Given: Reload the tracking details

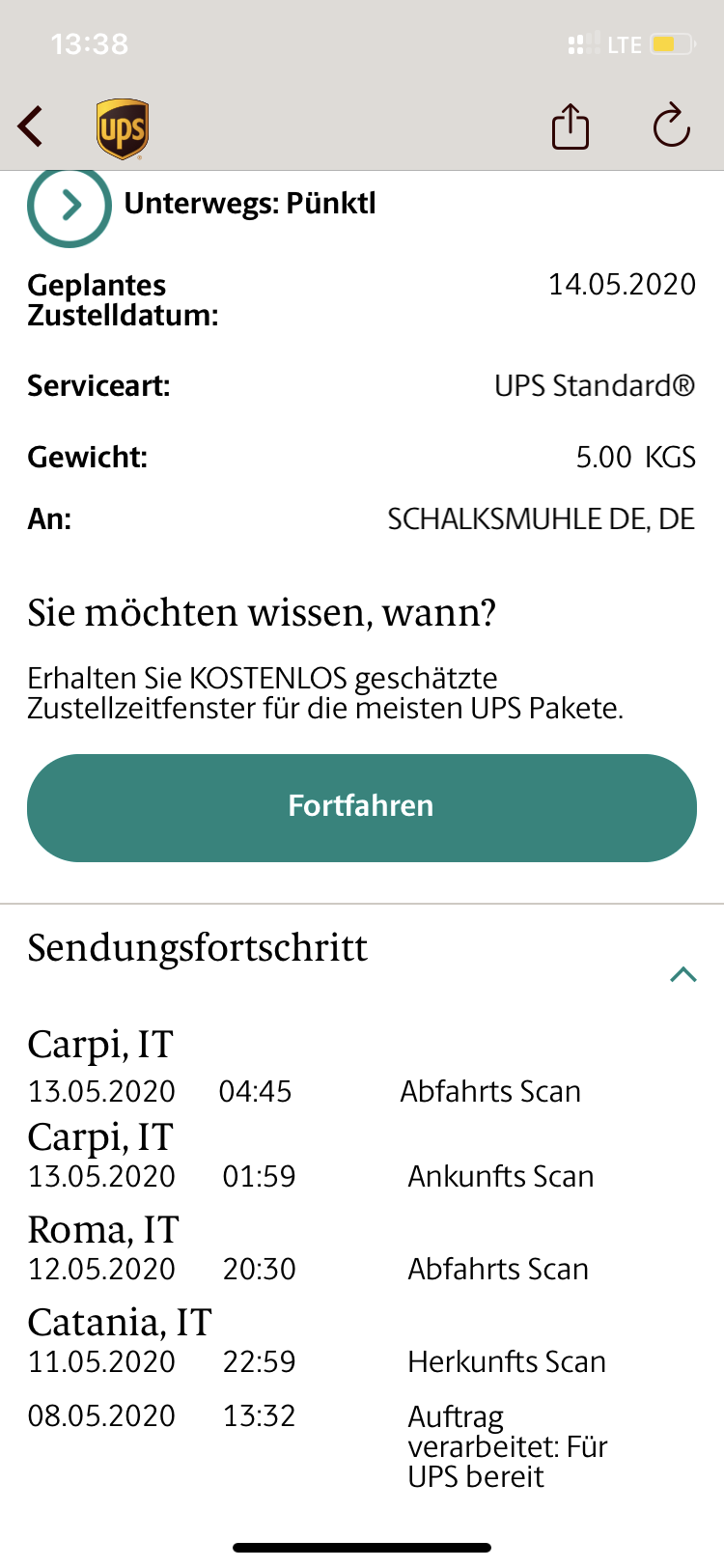Looking at the screenshot, I should tap(671, 126).
